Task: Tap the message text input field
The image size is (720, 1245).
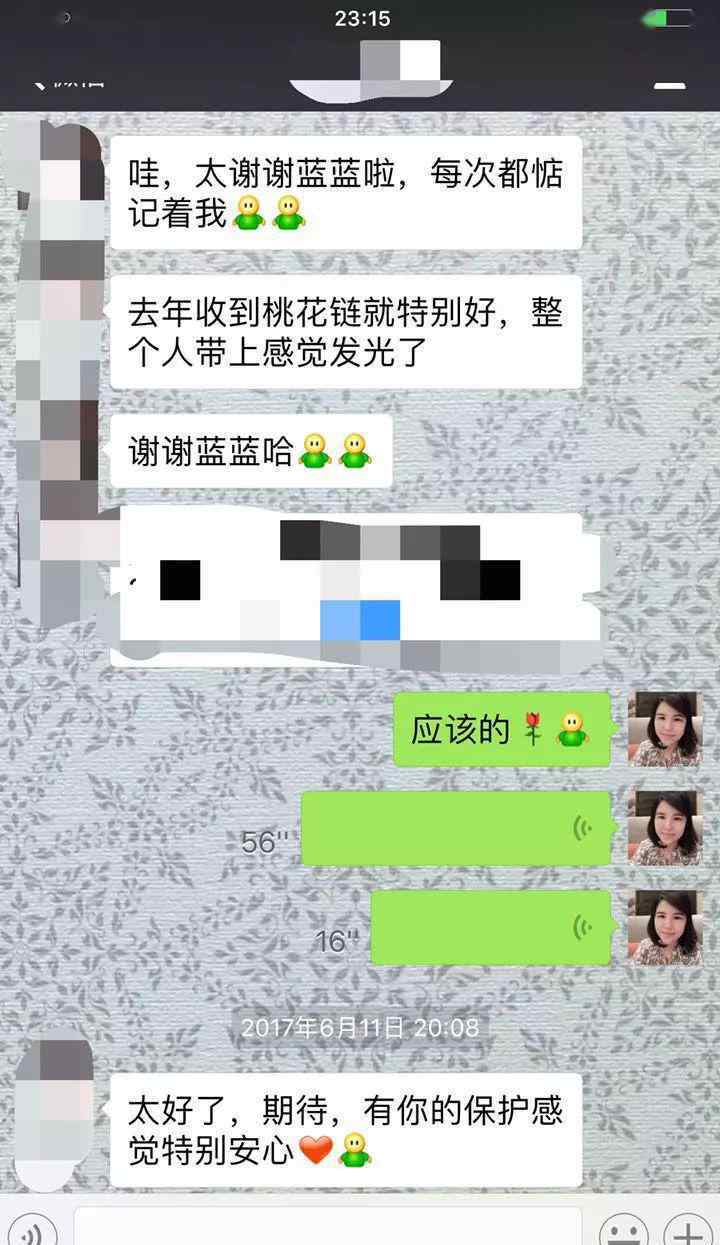Action: [x=328, y=1227]
